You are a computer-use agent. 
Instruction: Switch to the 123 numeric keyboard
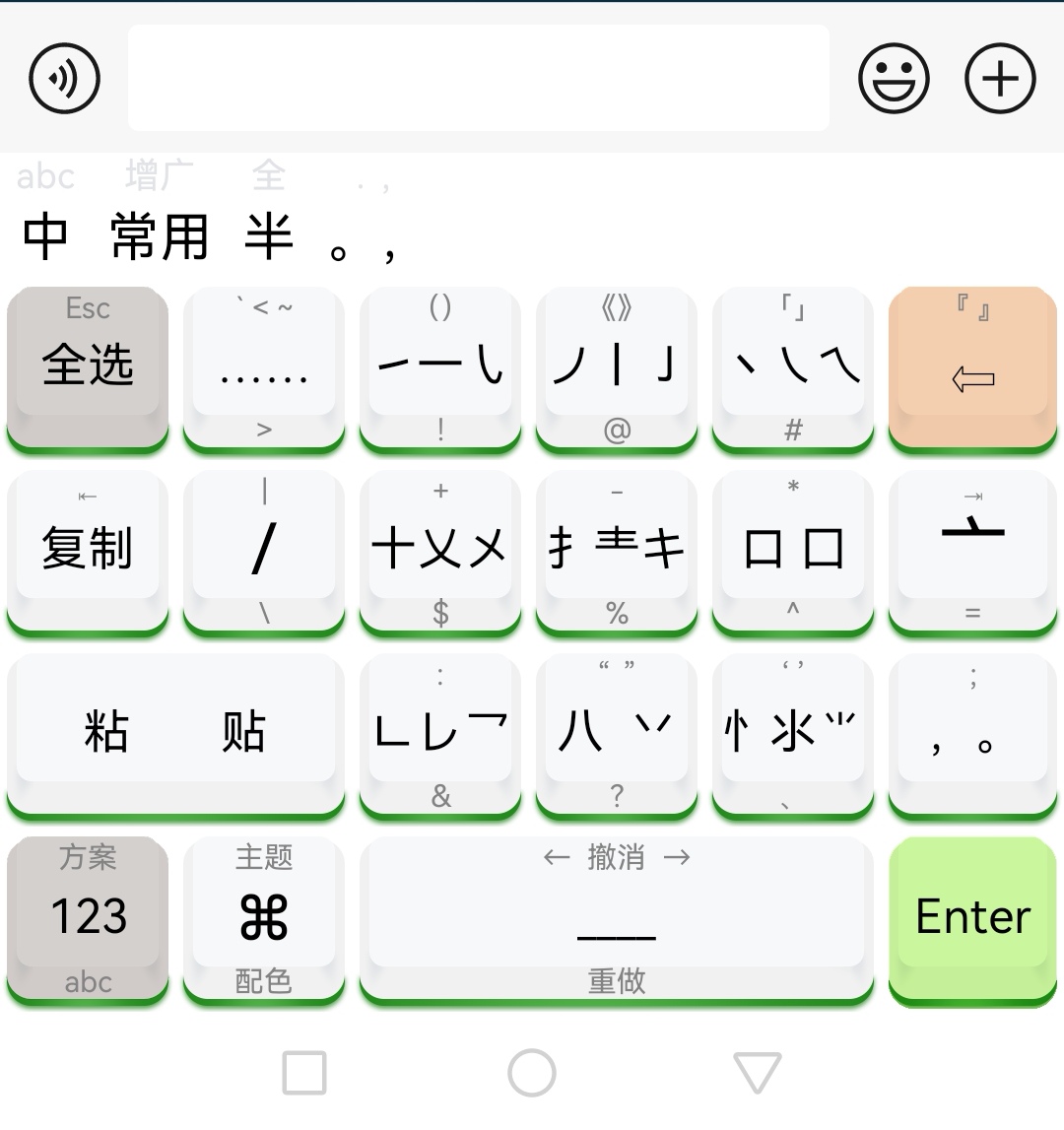click(x=88, y=917)
